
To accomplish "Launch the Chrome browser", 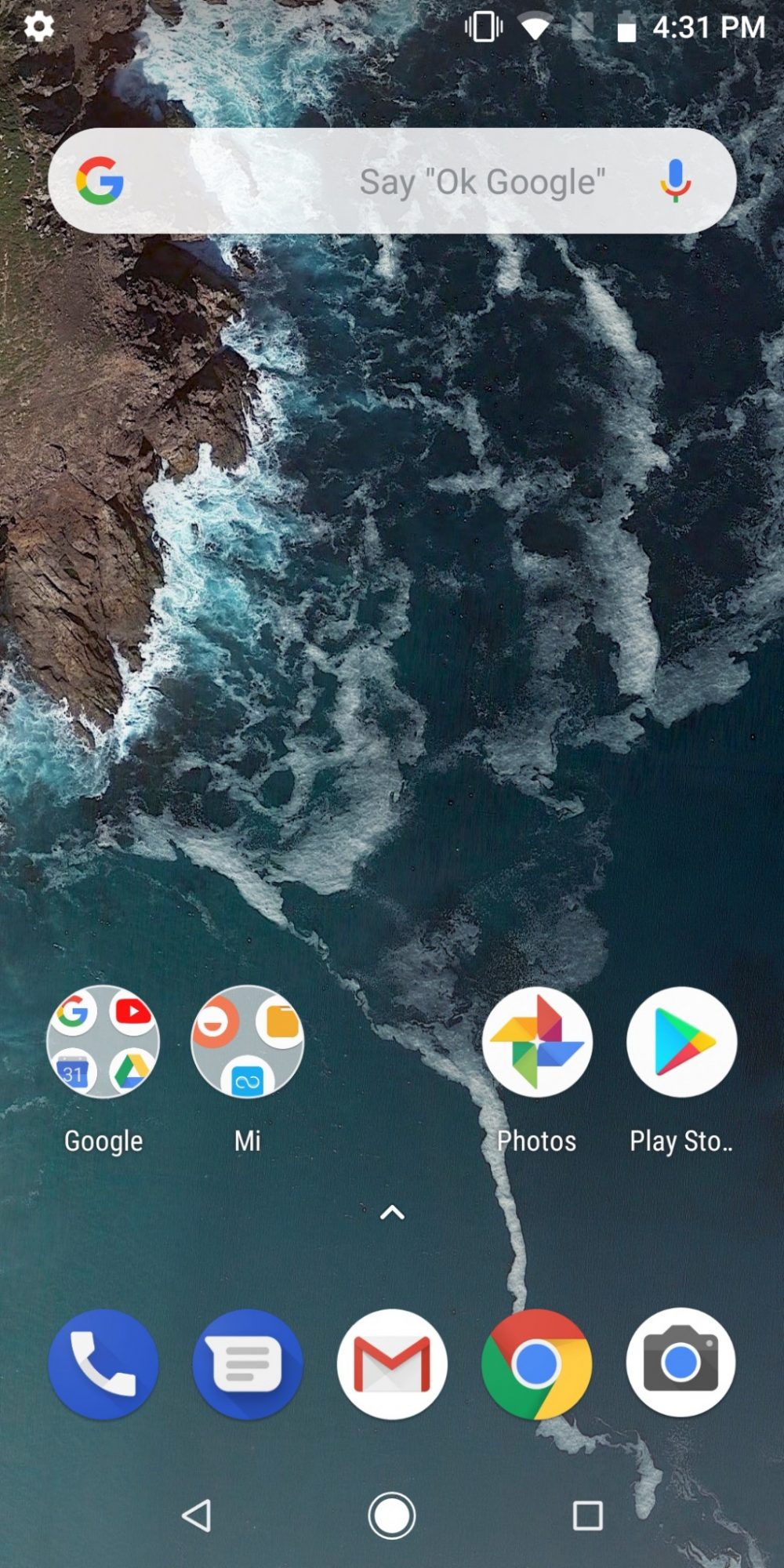I will (537, 1364).
